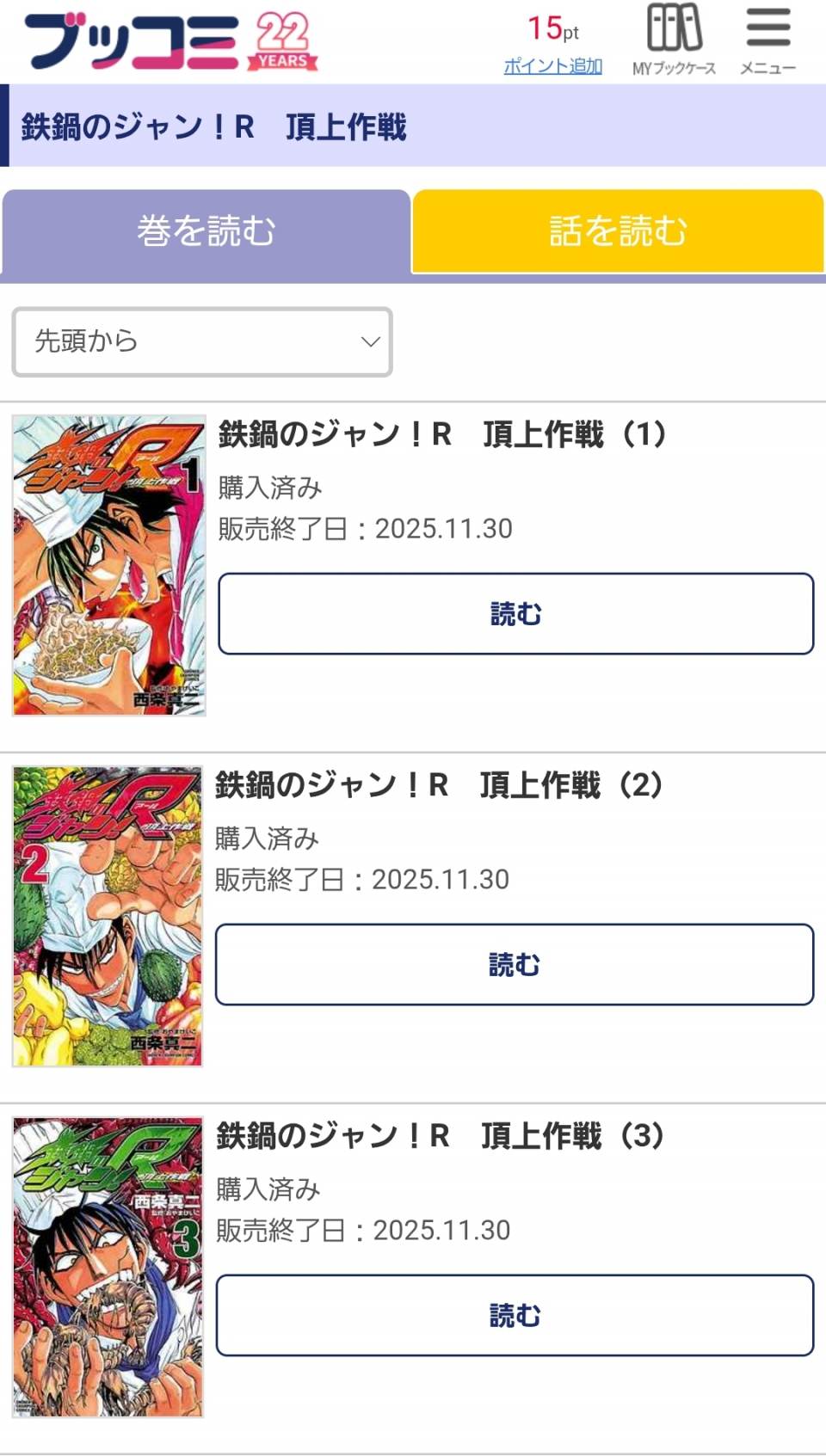Open the volume 3 cover image

click(108, 1267)
